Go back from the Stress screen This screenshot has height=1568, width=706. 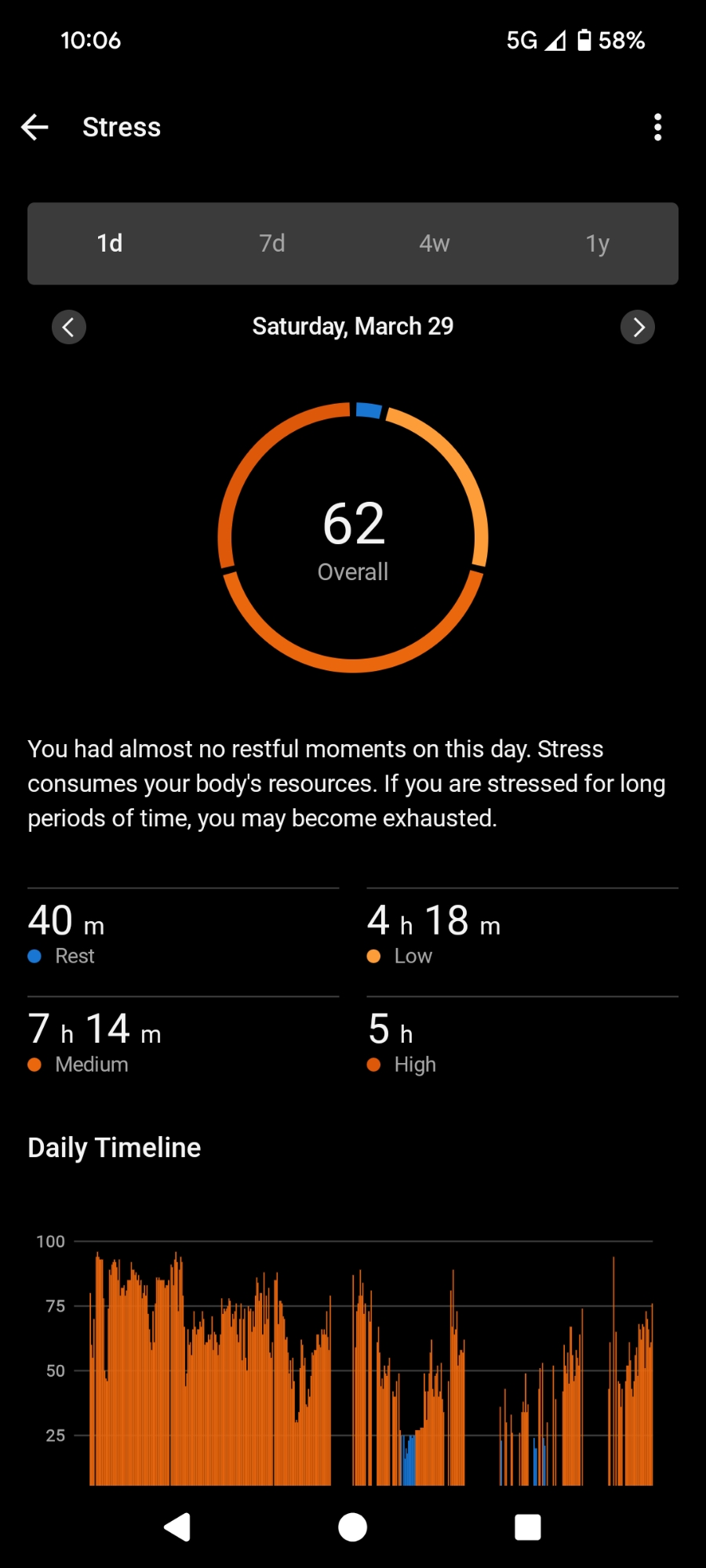coord(35,127)
